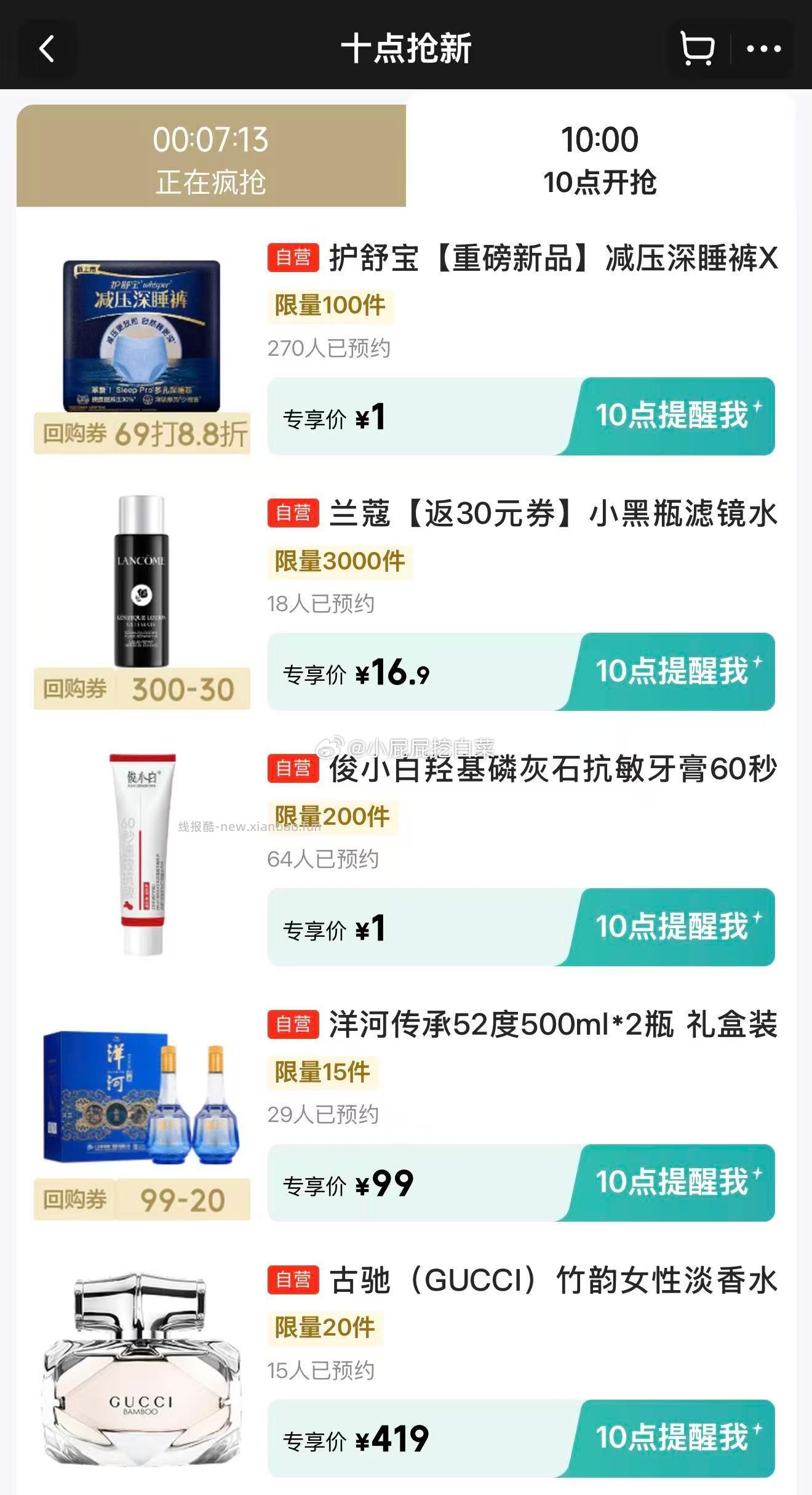Viewport: 812px width, 1495px height.
Task: Click the 自营 badge on 护舒宝 product
Action: tap(293, 260)
